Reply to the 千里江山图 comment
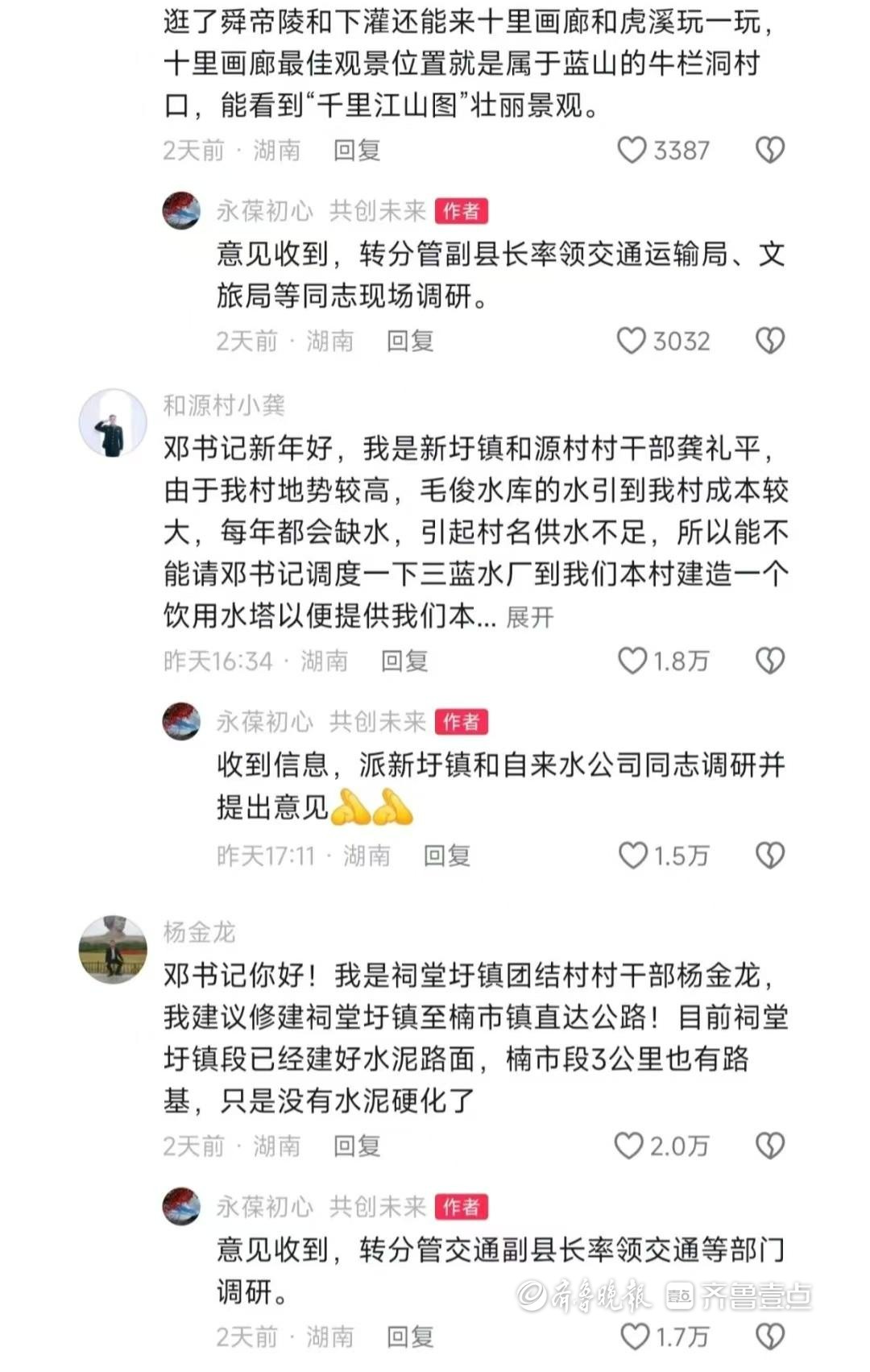 (x=357, y=151)
